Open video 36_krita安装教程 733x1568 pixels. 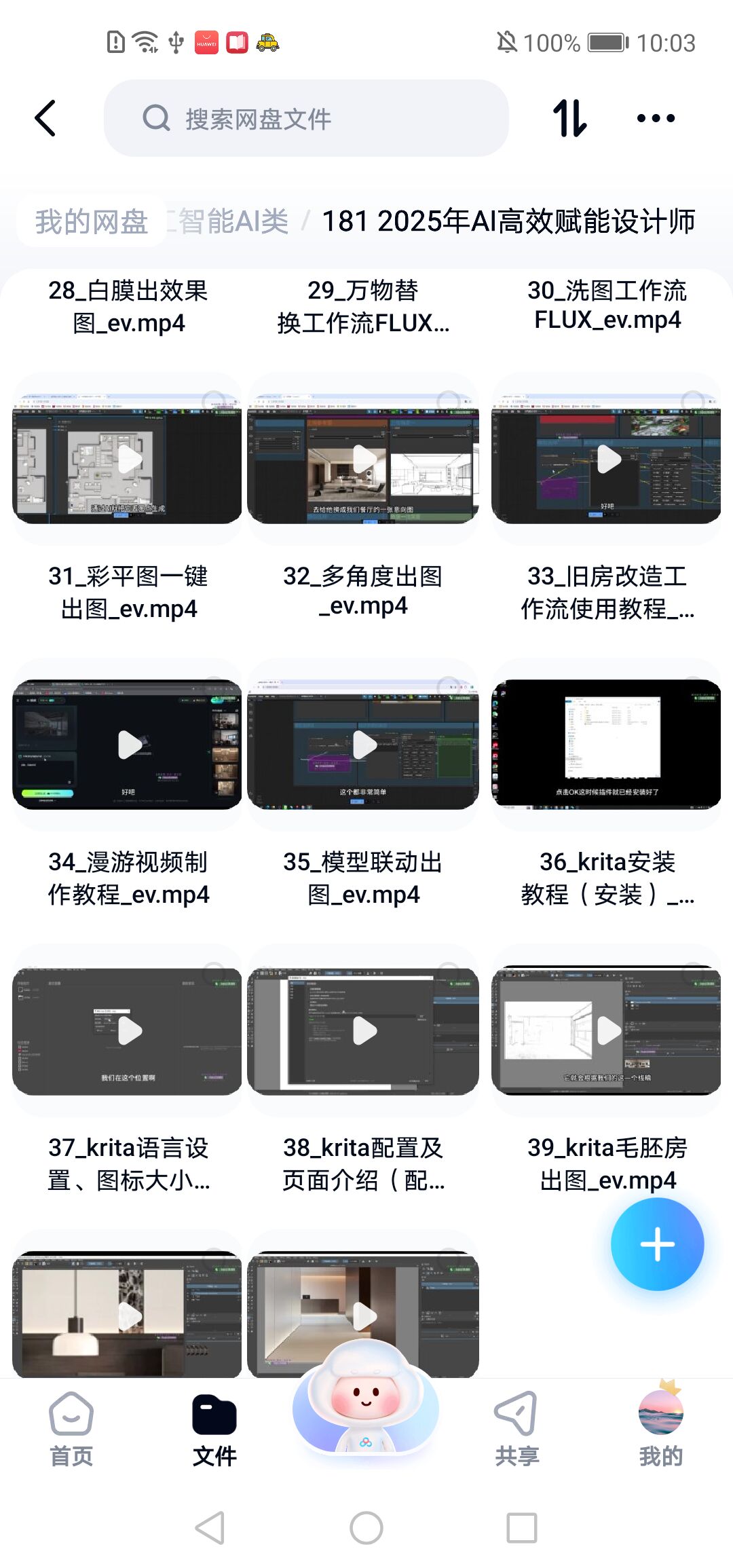point(607,745)
